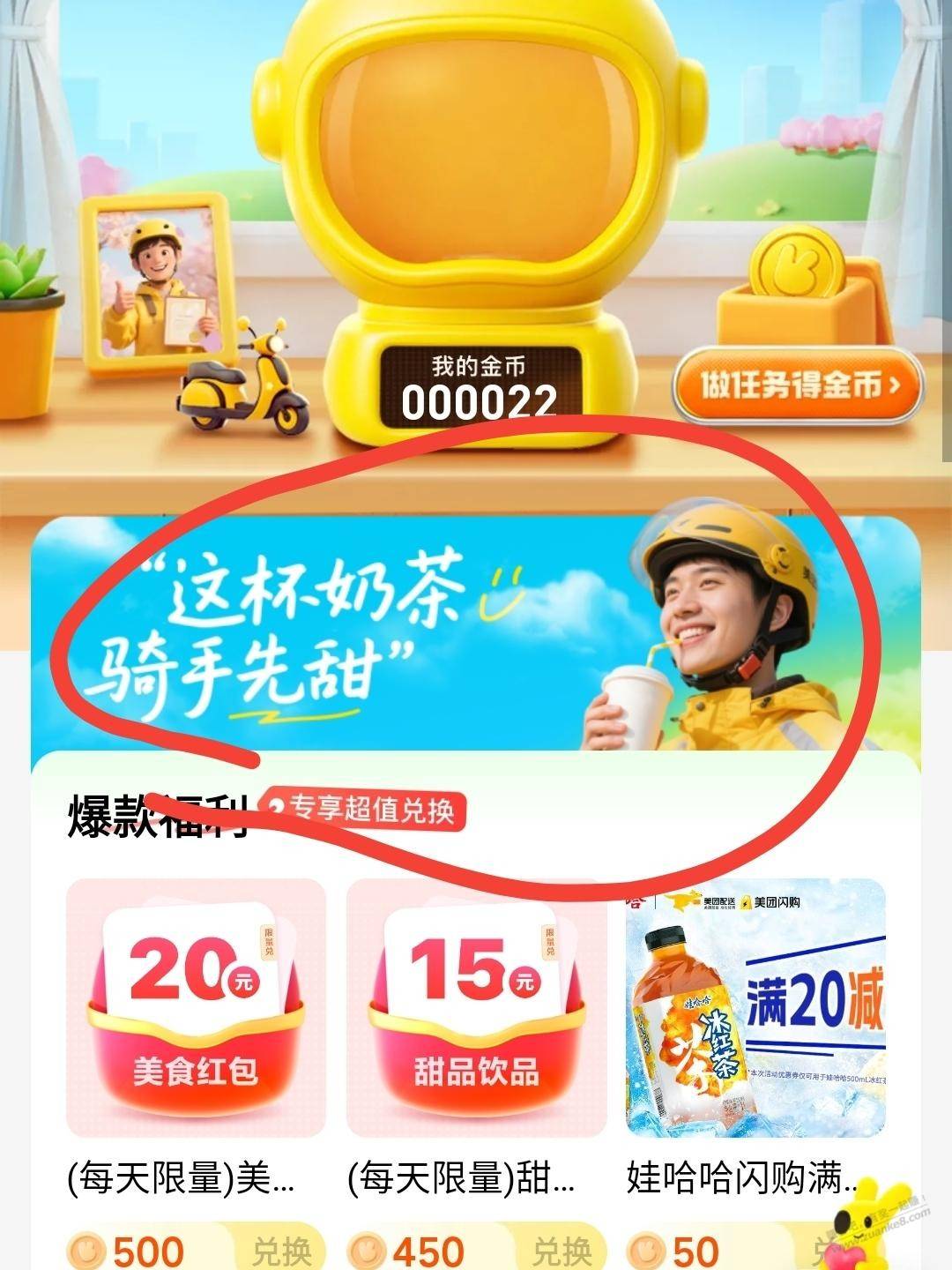Open the 娃哈哈闪购 coupon card
Screen dimensions: 952x1270
[x=755, y=1007]
